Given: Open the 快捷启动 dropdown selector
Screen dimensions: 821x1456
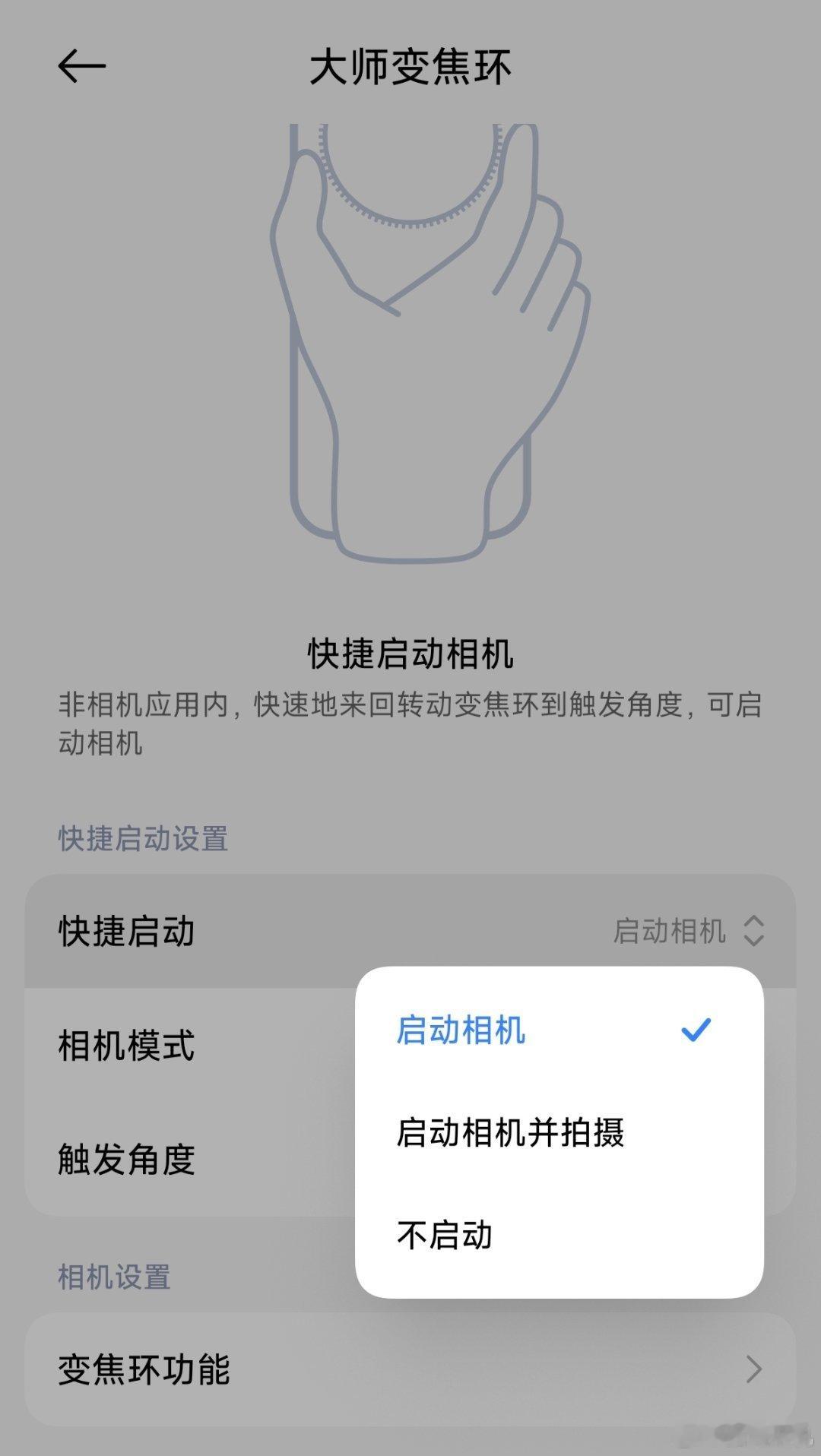Looking at the screenshot, I should [x=410, y=933].
